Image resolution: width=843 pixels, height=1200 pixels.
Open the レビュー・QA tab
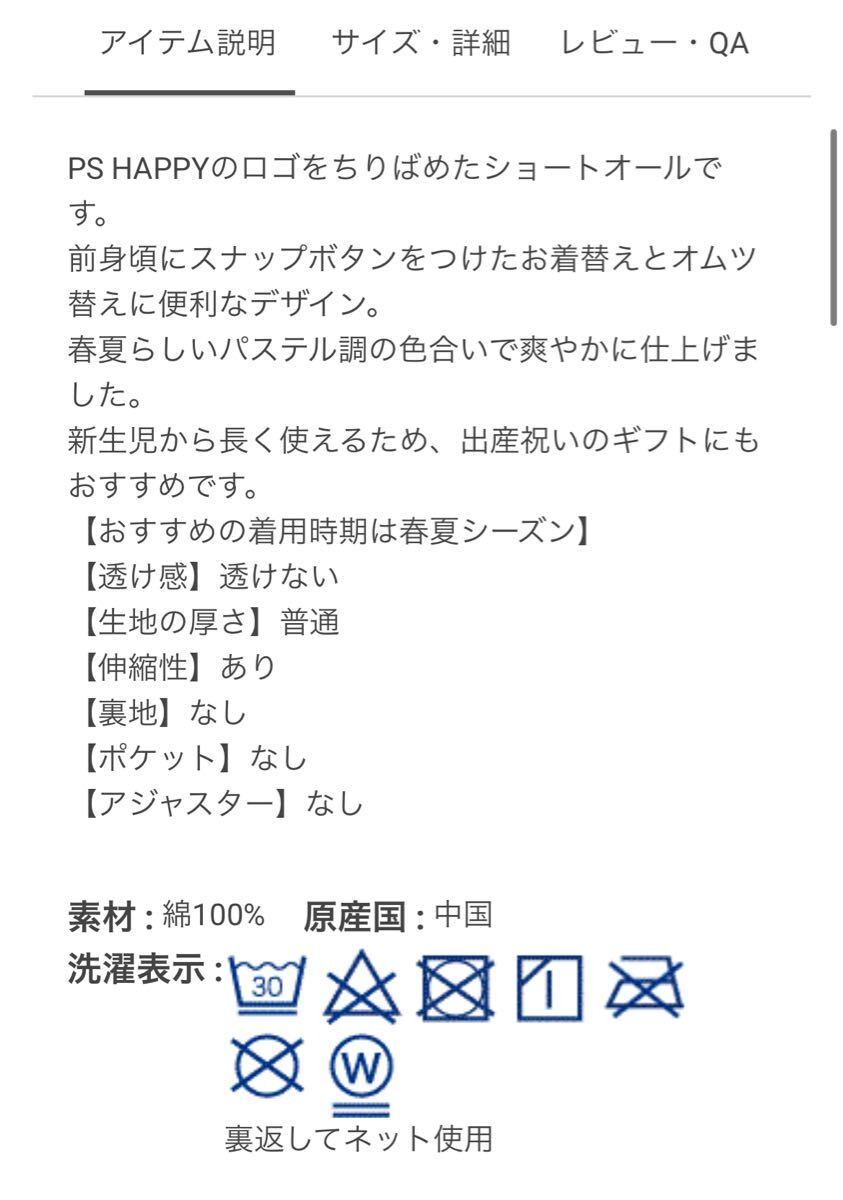[655, 44]
